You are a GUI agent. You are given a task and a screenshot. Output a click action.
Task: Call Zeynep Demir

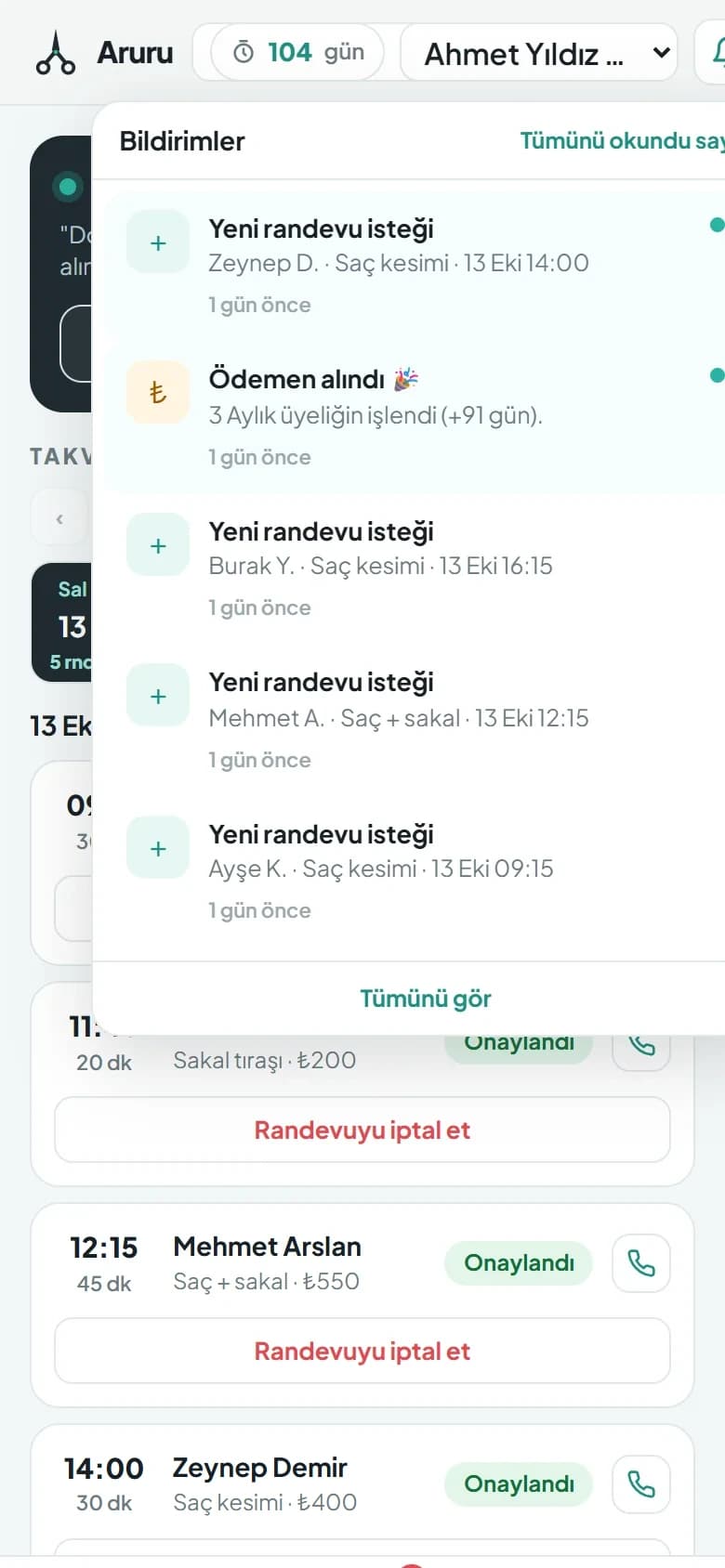(641, 1484)
